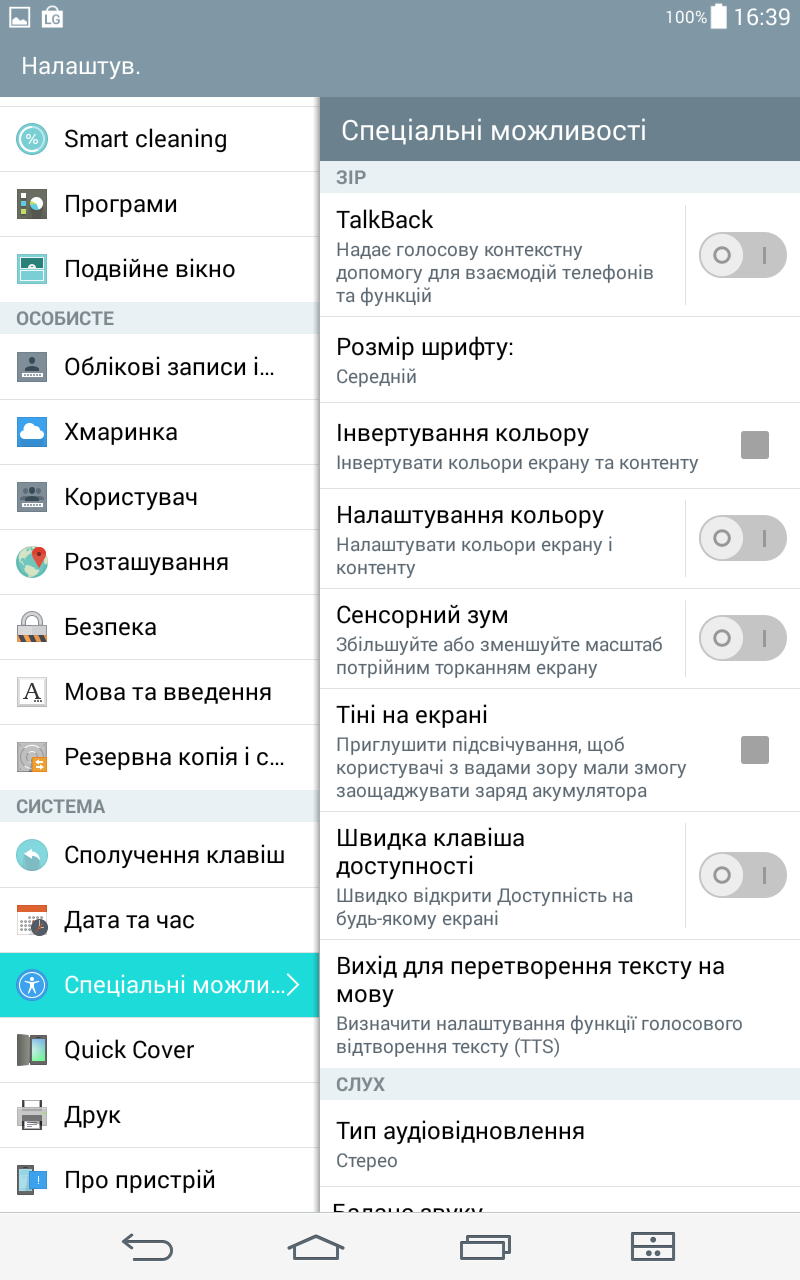The height and width of the screenshot is (1280, 800).
Task: Open Розмір шрифту setting
Action: tap(560, 360)
